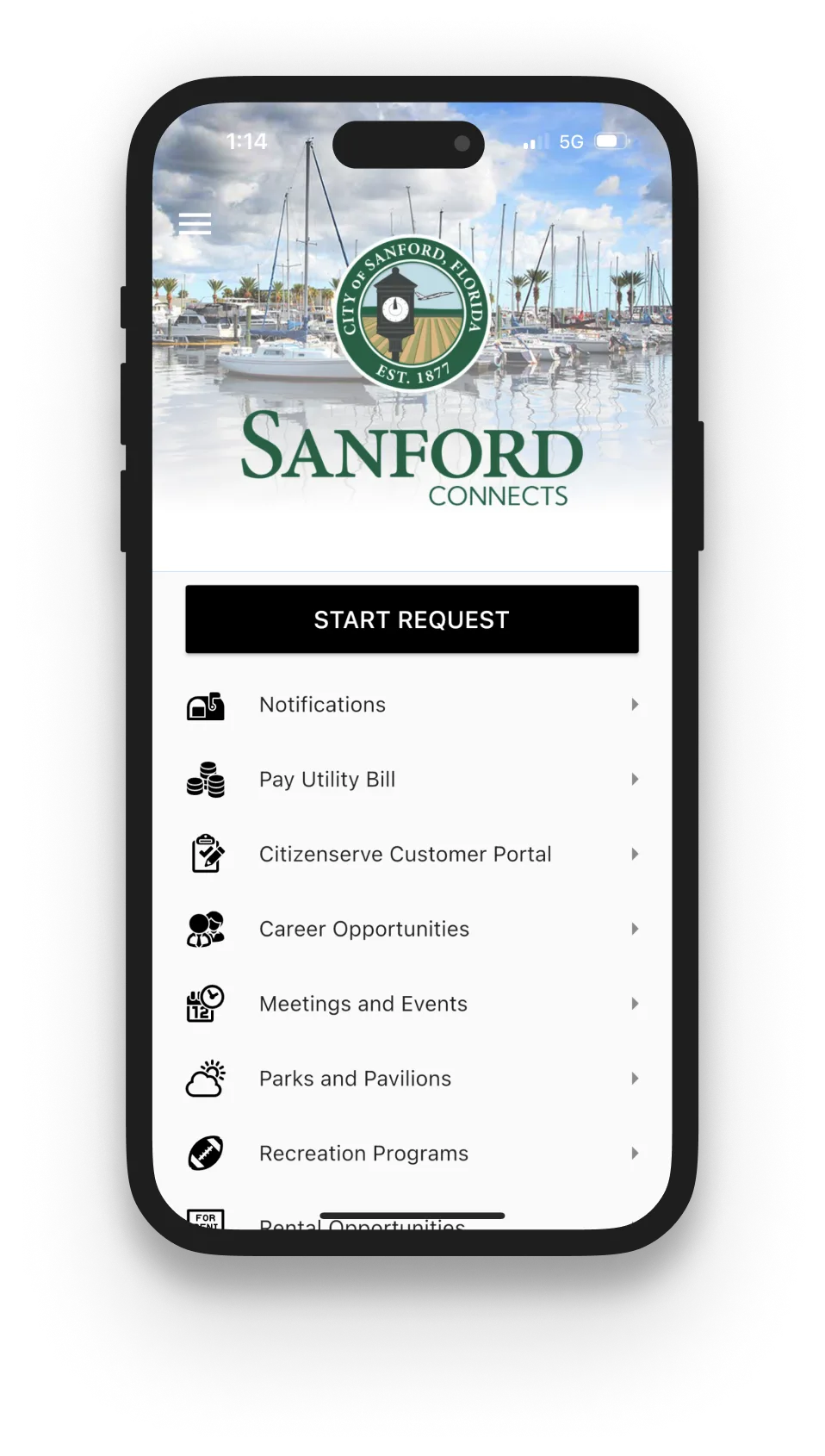The height and width of the screenshot is (1456, 825).
Task: Select the football icon for Recreation Programs
Action: click(205, 1153)
